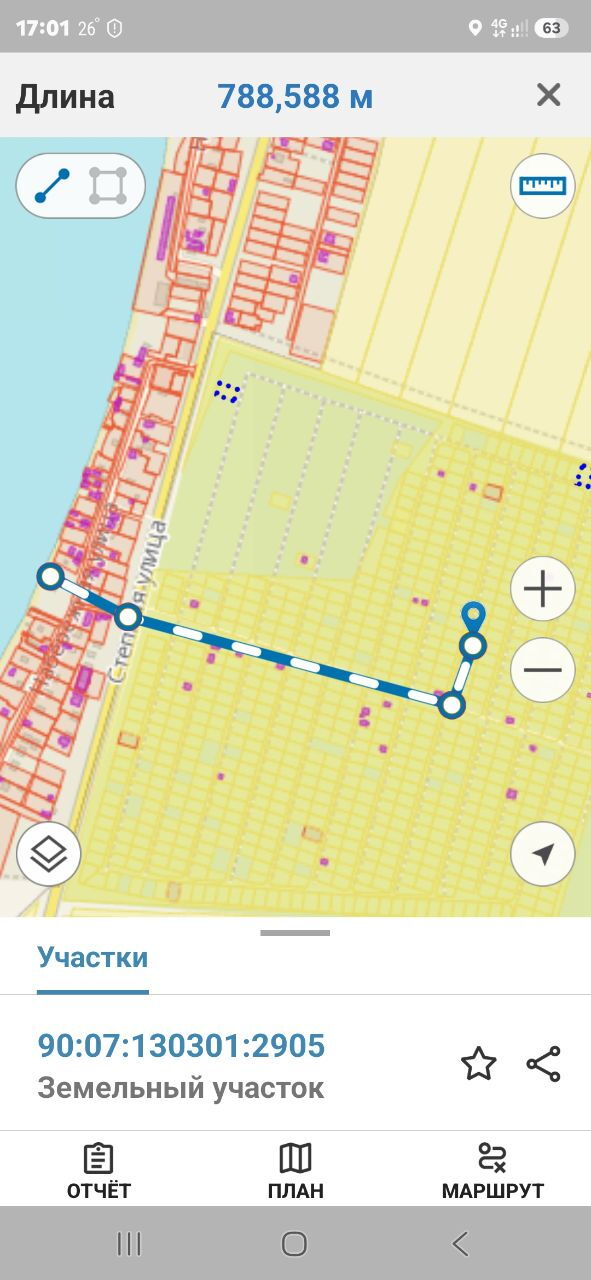Build a route with МАРШРУТ
This screenshot has height=1280, width=591.
(x=492, y=1170)
